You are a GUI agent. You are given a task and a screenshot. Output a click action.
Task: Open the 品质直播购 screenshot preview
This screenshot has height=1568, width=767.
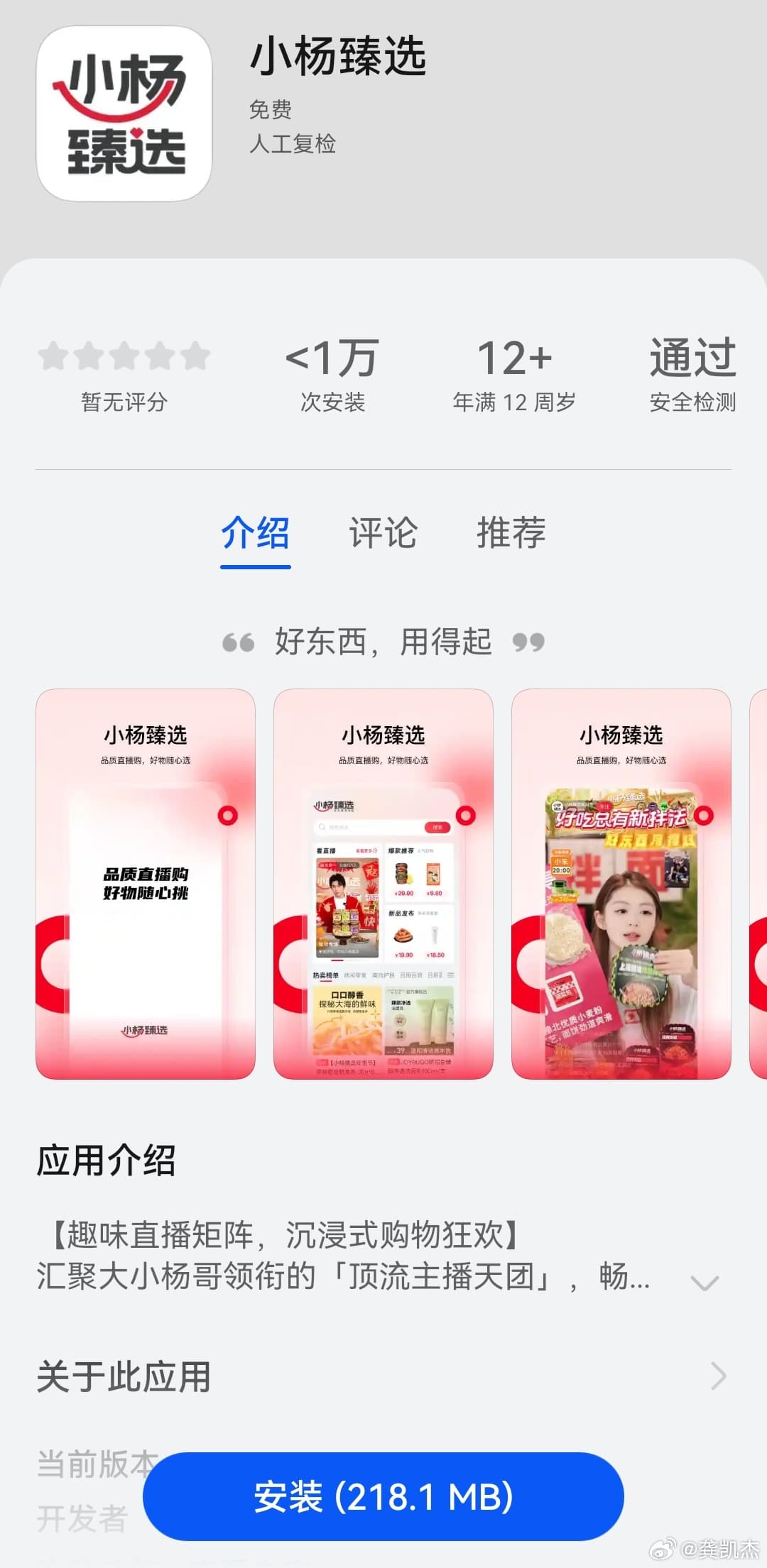click(x=146, y=884)
